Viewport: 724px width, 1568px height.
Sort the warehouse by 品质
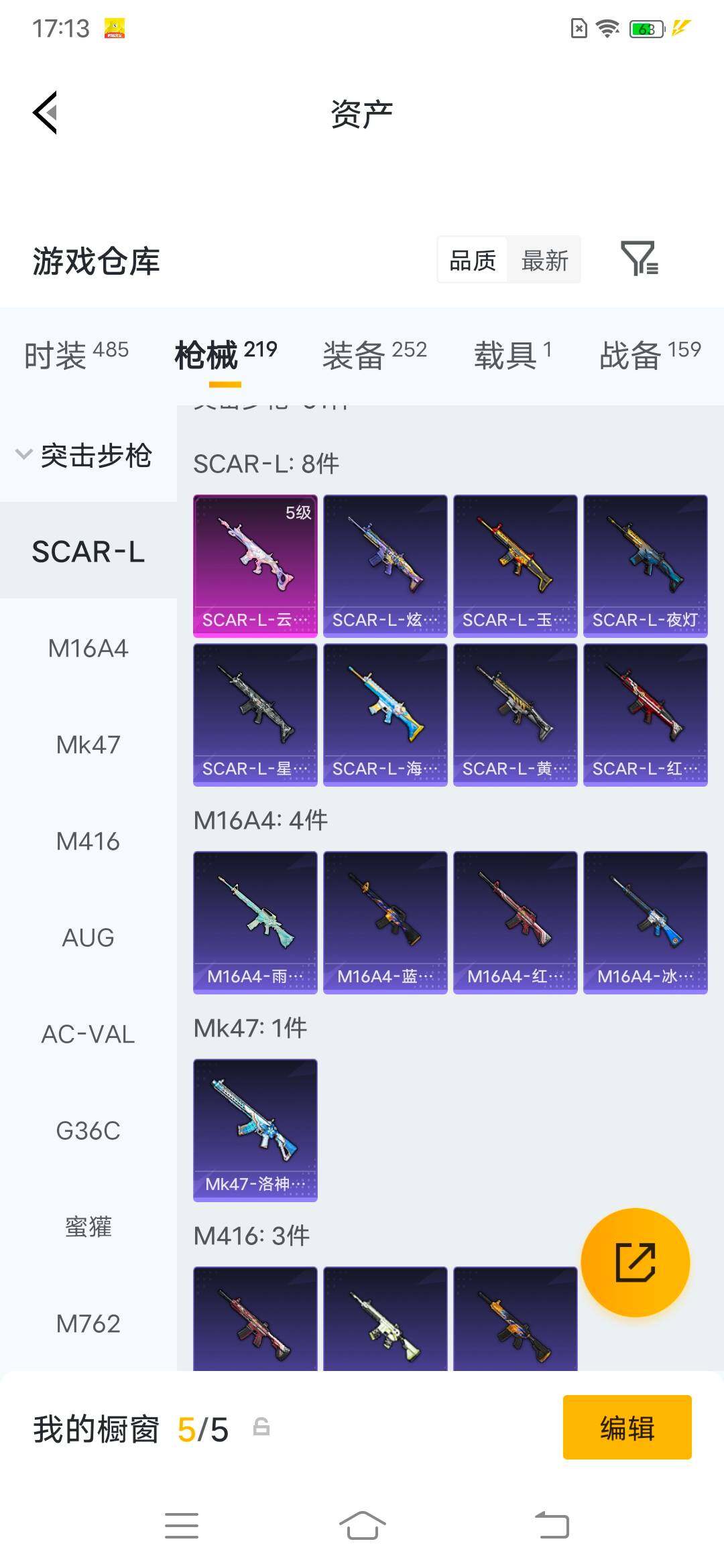click(x=473, y=260)
